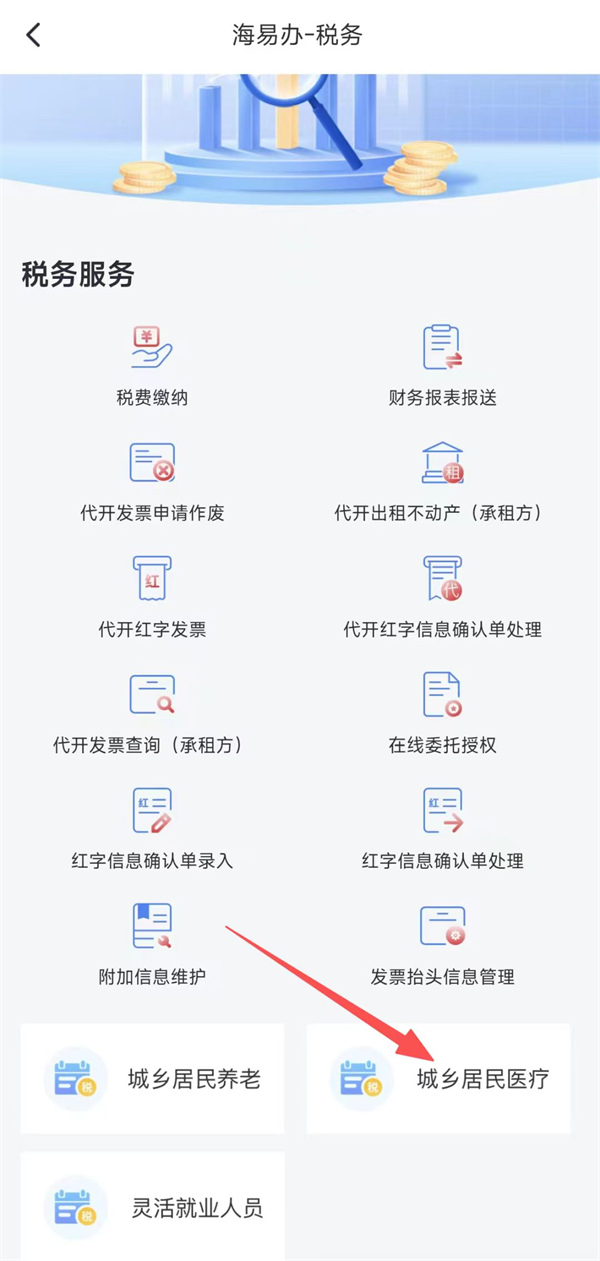The height and width of the screenshot is (1261, 600).
Task: Open 代开出租不动产（承租方）
Action: [442, 480]
